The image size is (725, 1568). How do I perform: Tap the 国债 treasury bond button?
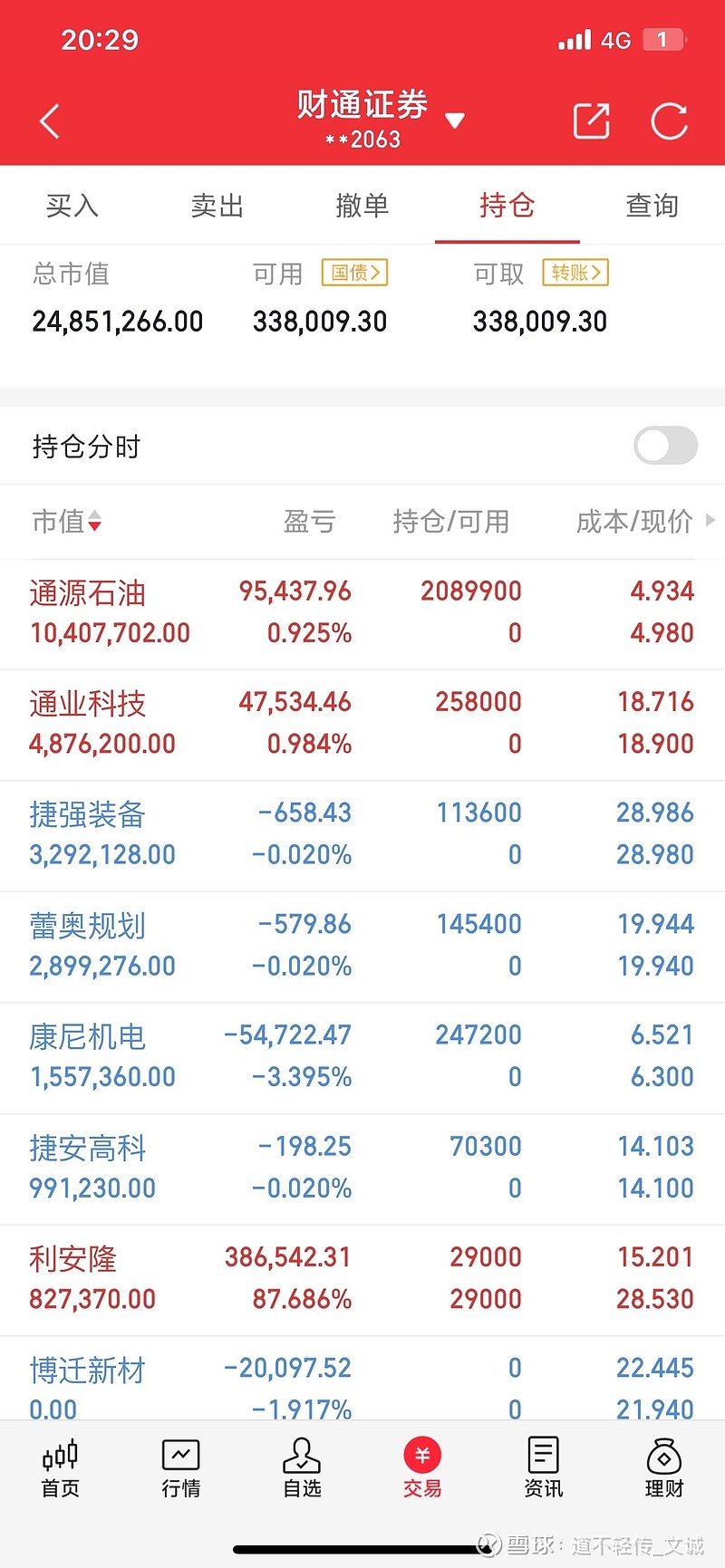coord(353,274)
